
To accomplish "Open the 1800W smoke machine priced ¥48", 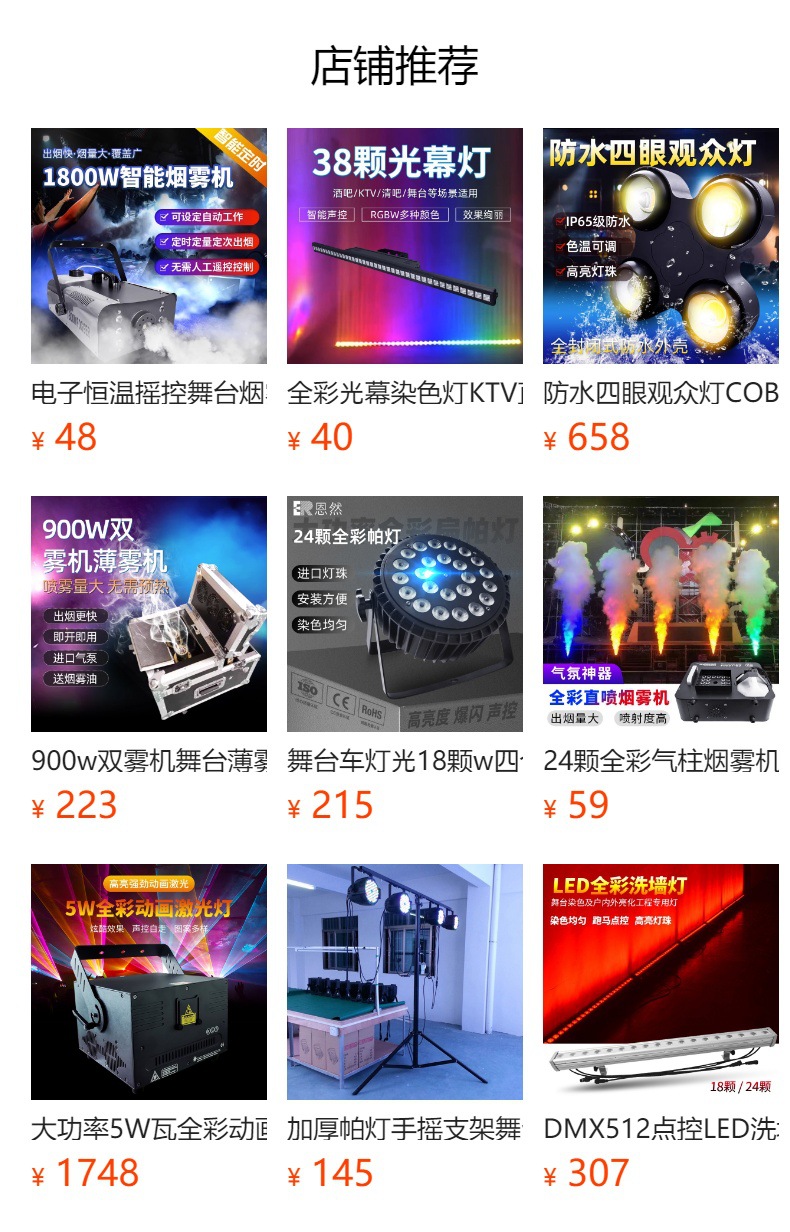I will (149, 246).
